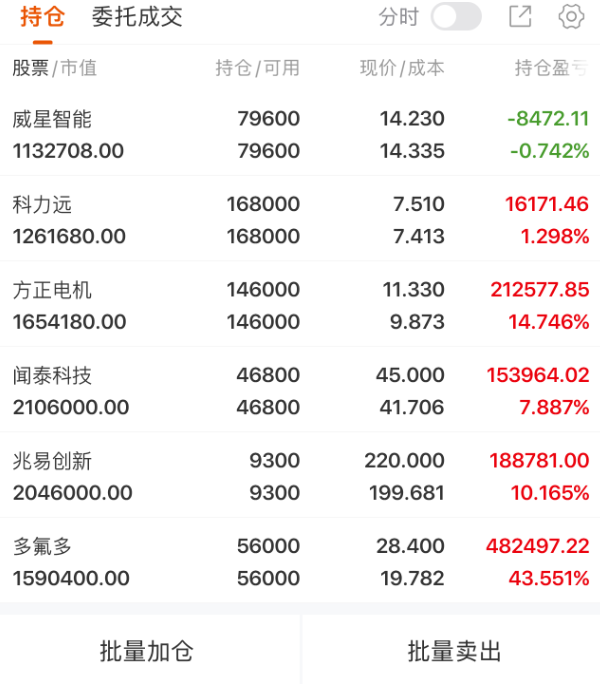Screen dimensions: 600x684
Task: Tap the 批量卖出 button
Action: tap(454, 652)
